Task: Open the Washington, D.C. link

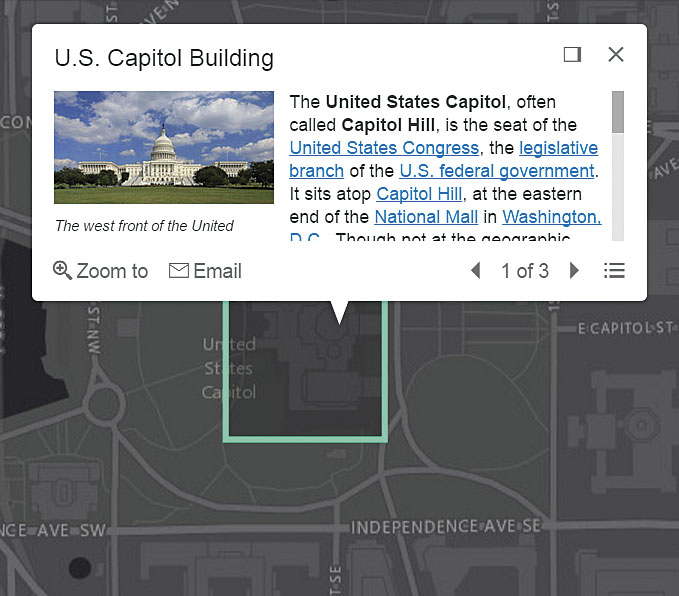Action: click(x=551, y=217)
